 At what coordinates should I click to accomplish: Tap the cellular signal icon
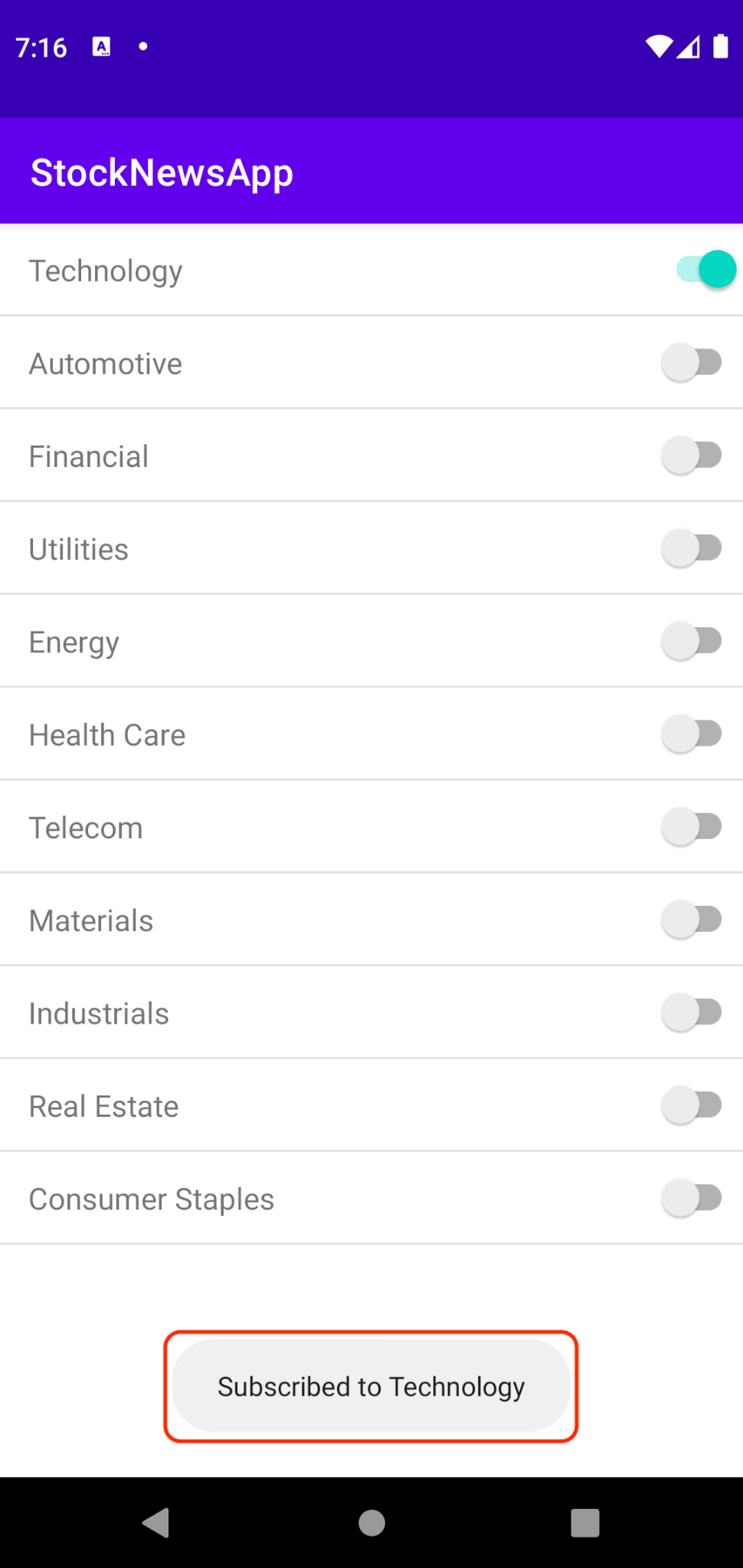click(689, 47)
